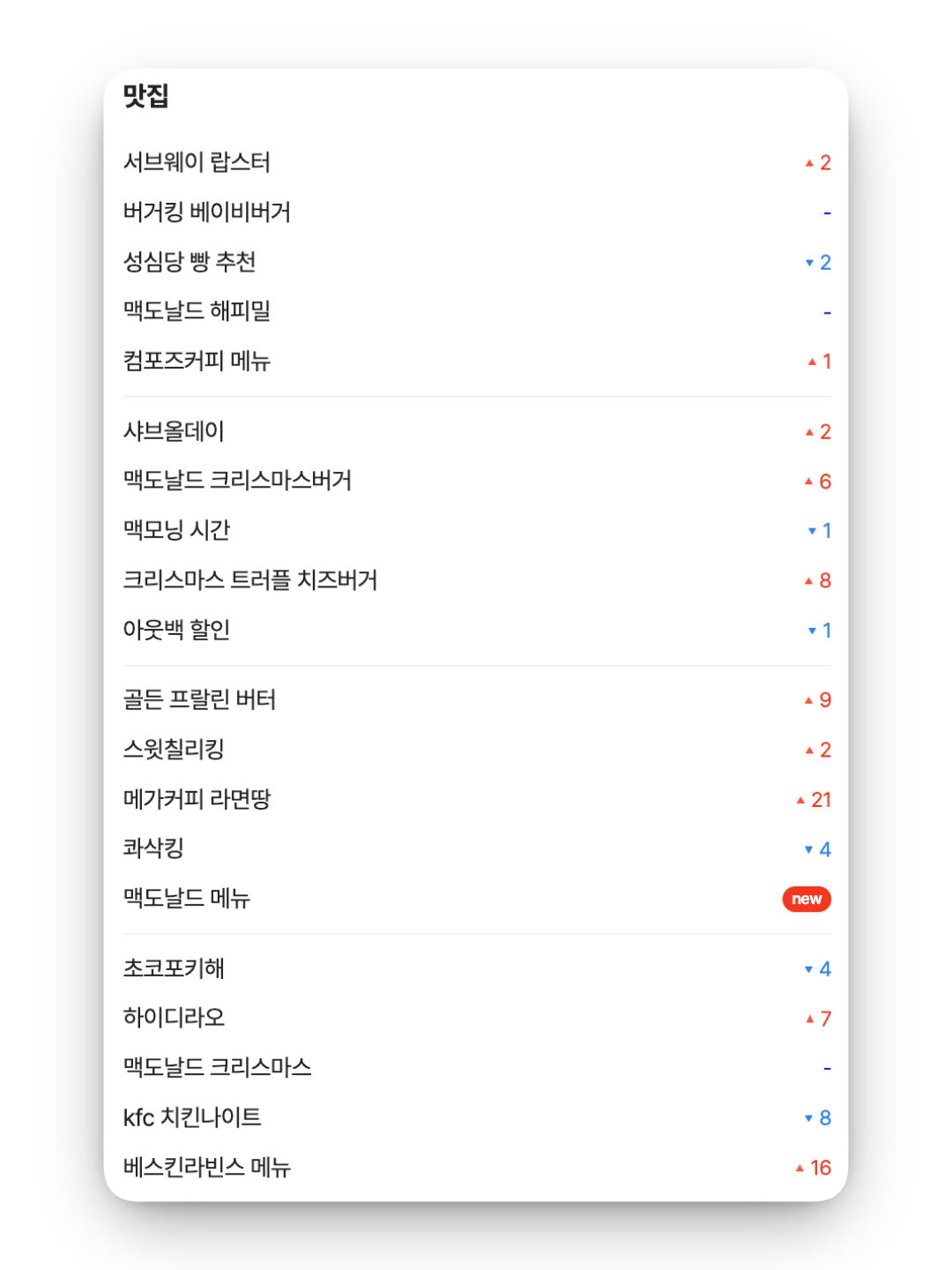Image resolution: width=952 pixels, height=1270 pixels.
Task: Open 하이디라오 trending search
Action: point(174,1018)
